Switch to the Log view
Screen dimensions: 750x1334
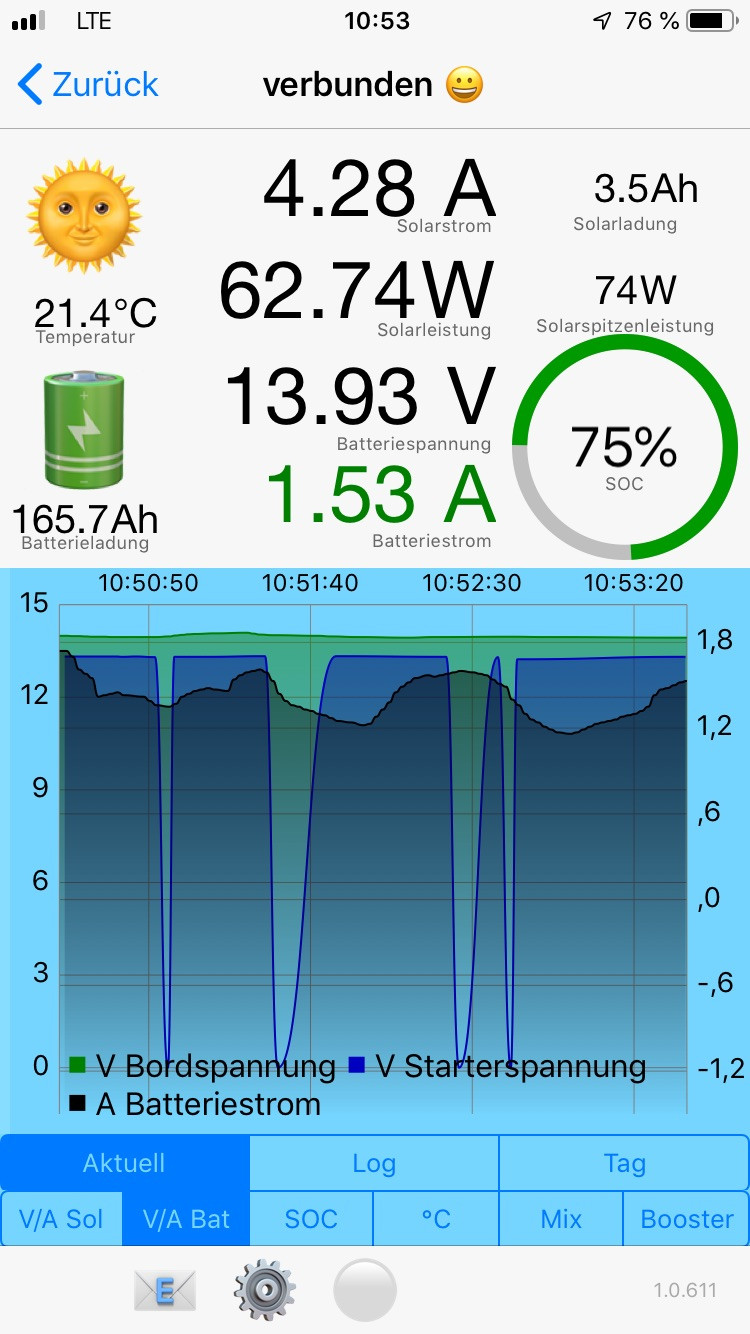point(374,1163)
